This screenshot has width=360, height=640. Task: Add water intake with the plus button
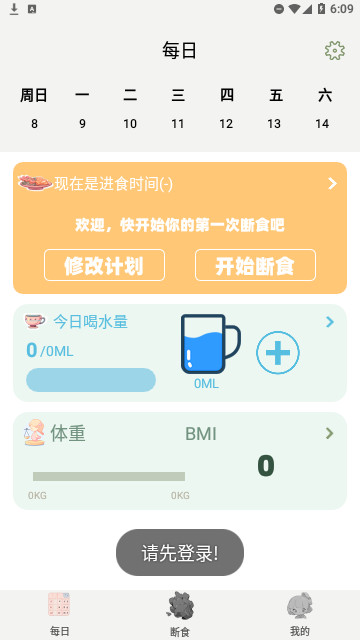coord(278,353)
